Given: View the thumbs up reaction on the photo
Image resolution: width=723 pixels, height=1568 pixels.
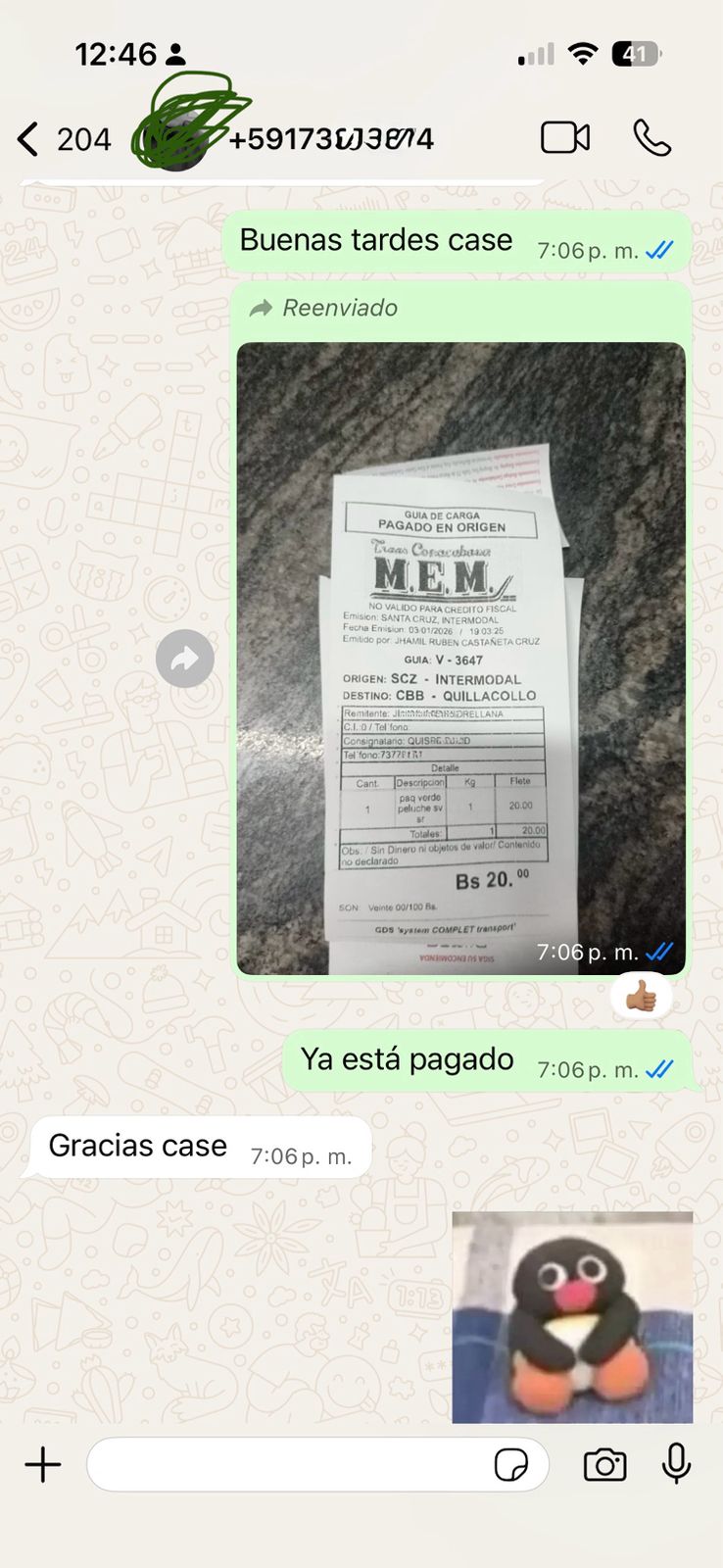Looking at the screenshot, I should pos(641,998).
